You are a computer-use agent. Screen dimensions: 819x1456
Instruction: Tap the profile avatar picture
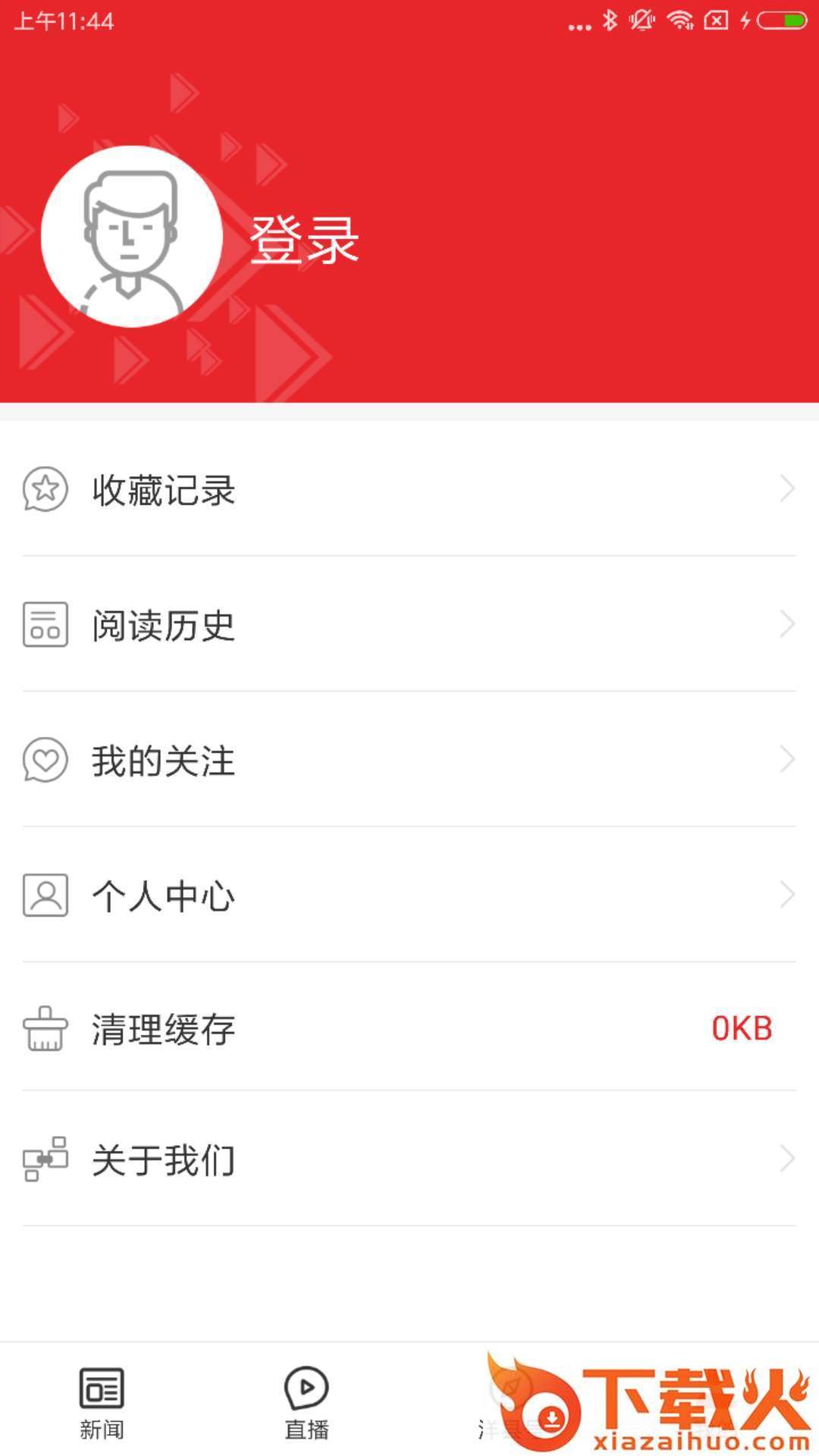(132, 237)
